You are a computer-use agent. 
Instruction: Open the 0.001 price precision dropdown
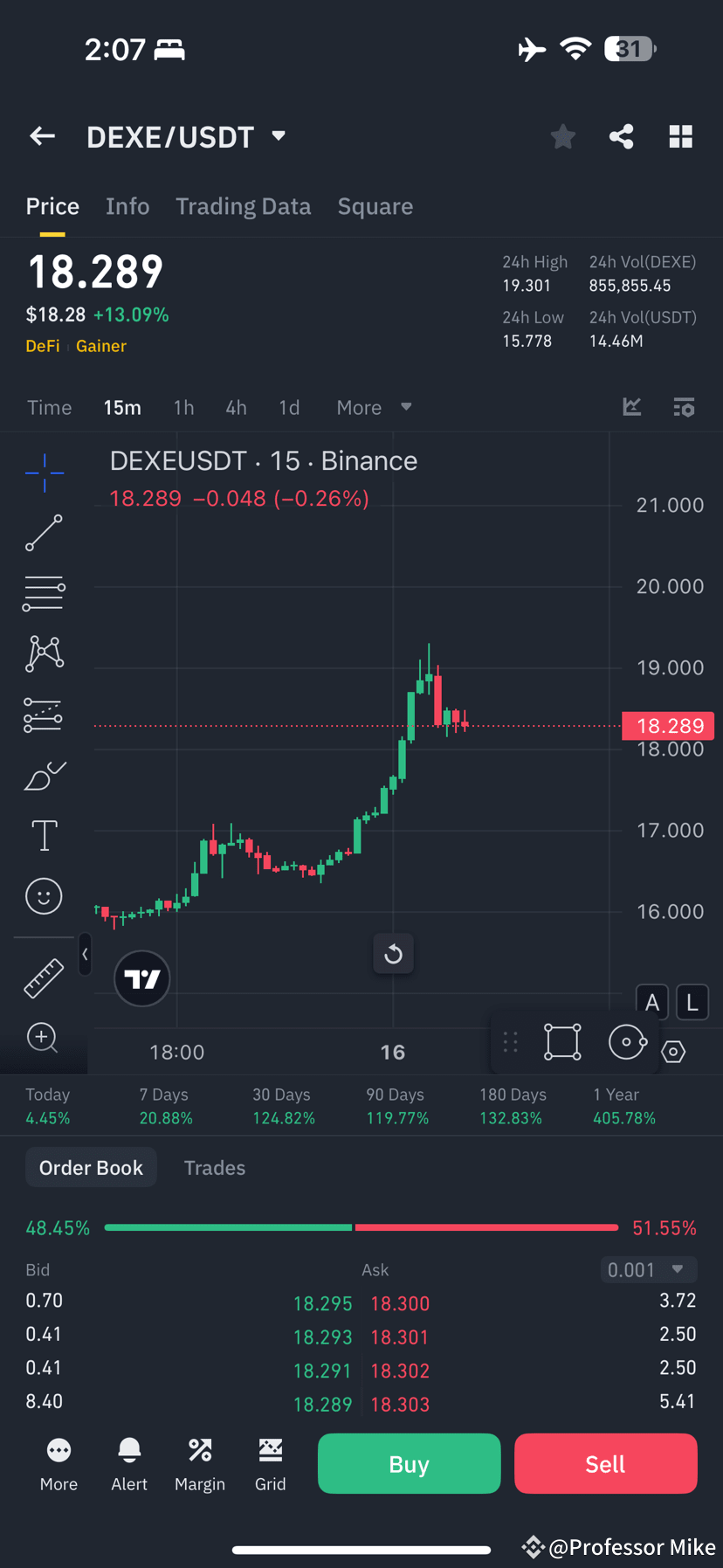click(648, 1269)
